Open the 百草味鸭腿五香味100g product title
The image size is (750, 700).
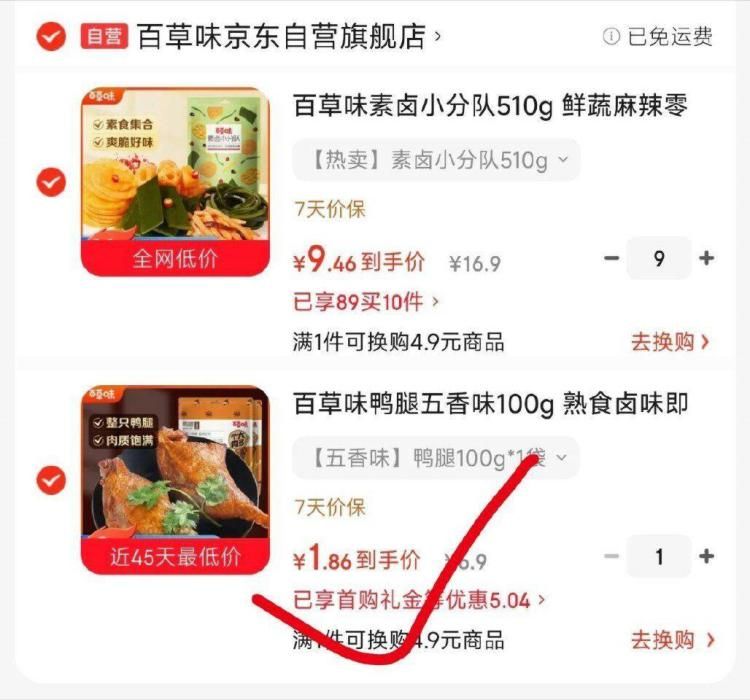click(x=490, y=404)
